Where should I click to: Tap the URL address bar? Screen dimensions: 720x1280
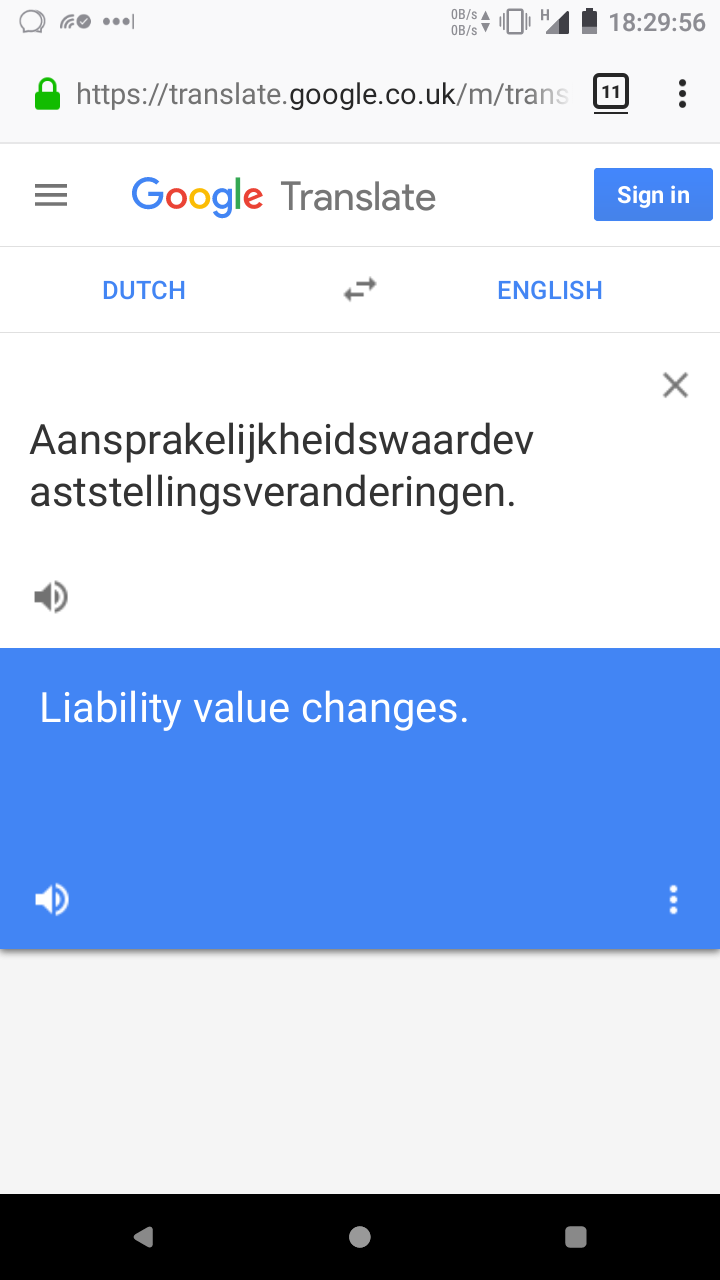(320, 95)
